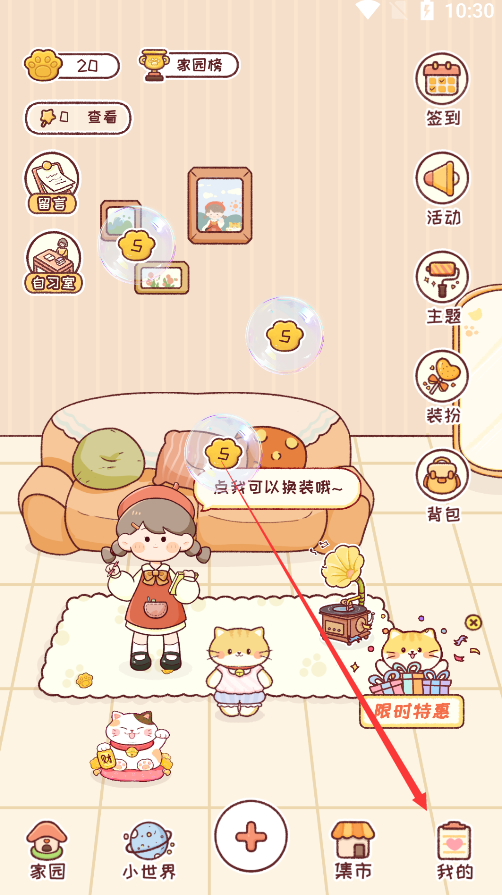Enter the 自习室 study room
The height and width of the screenshot is (895, 502).
[53, 263]
